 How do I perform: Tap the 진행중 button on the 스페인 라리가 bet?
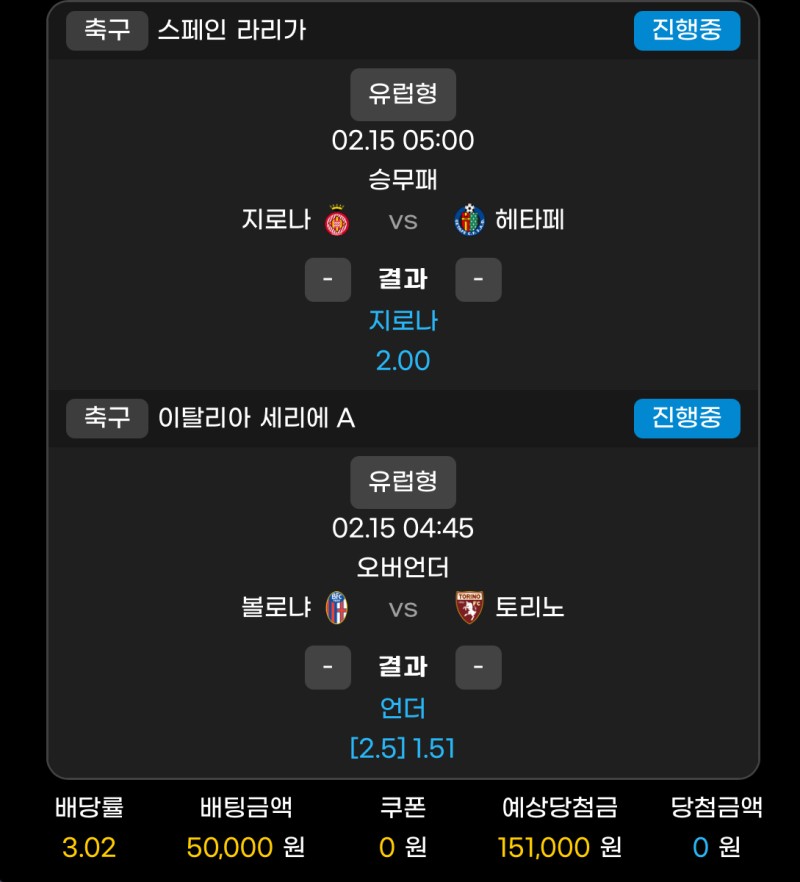tap(686, 30)
